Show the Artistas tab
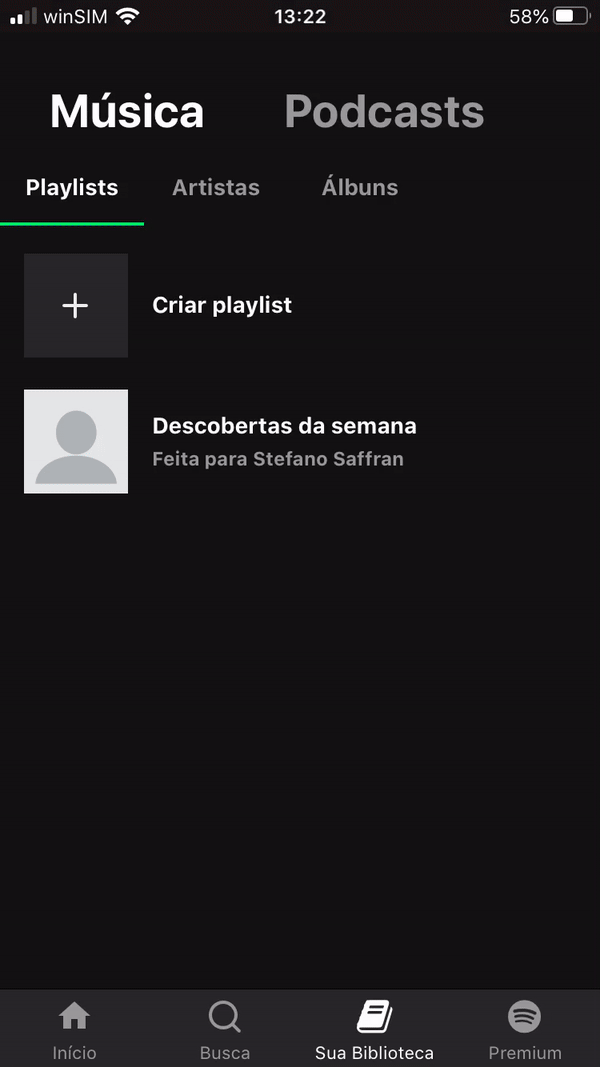The image size is (600, 1067). pos(216,188)
